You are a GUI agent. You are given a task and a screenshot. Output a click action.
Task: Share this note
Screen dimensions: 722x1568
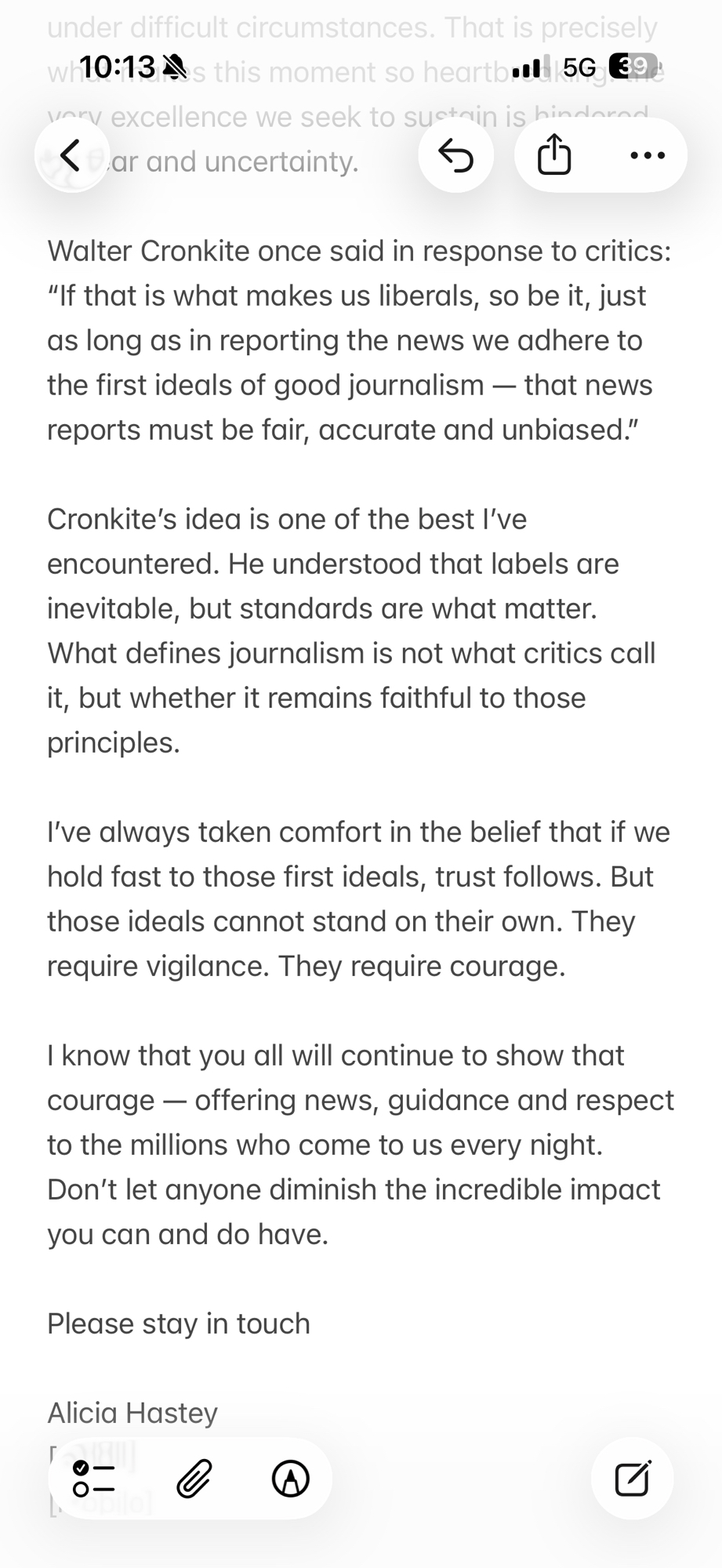(554, 155)
